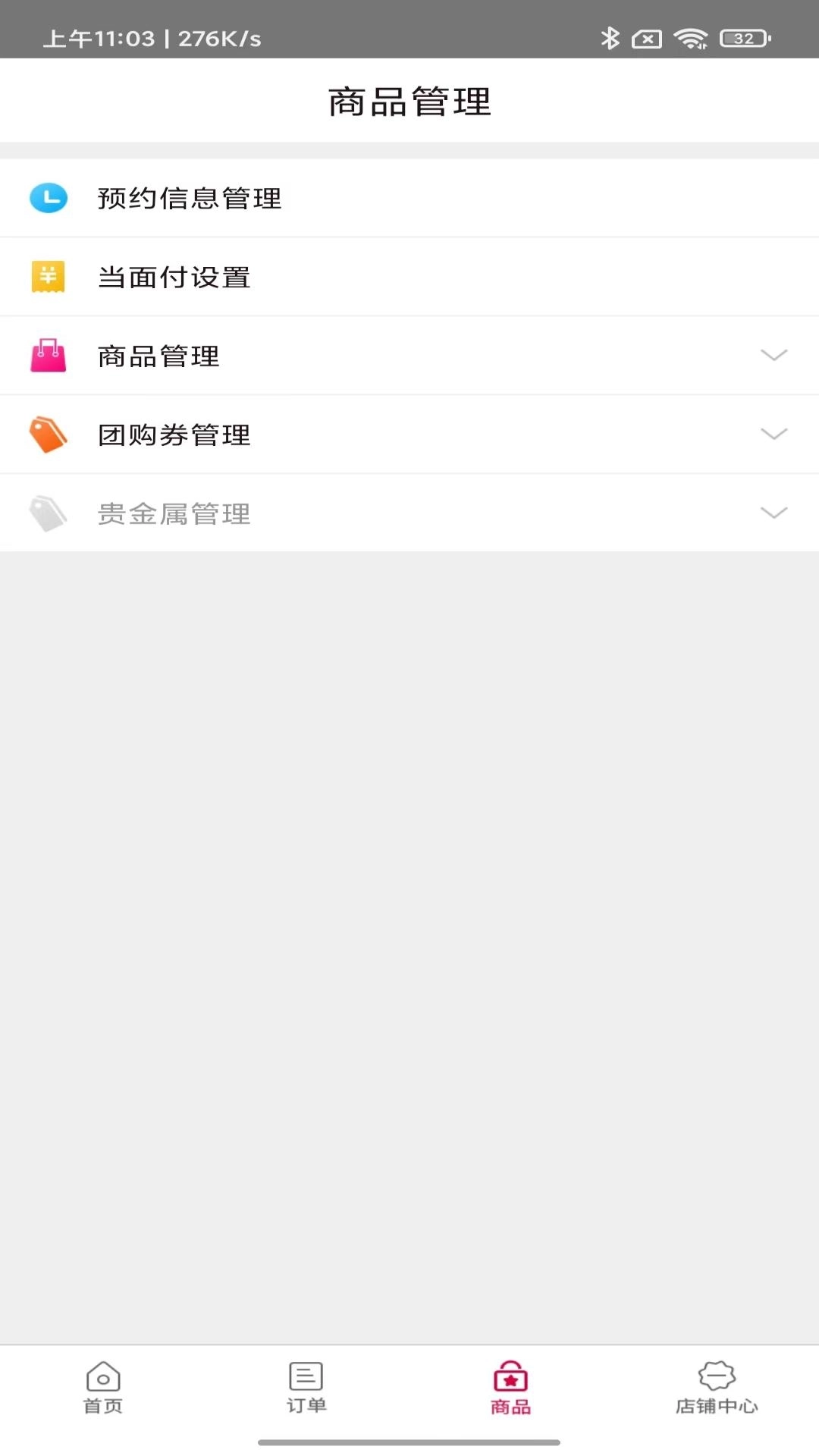Screen dimensions: 819x1456
Task: Expand the 团购券管理 section chevron
Action: (x=773, y=434)
